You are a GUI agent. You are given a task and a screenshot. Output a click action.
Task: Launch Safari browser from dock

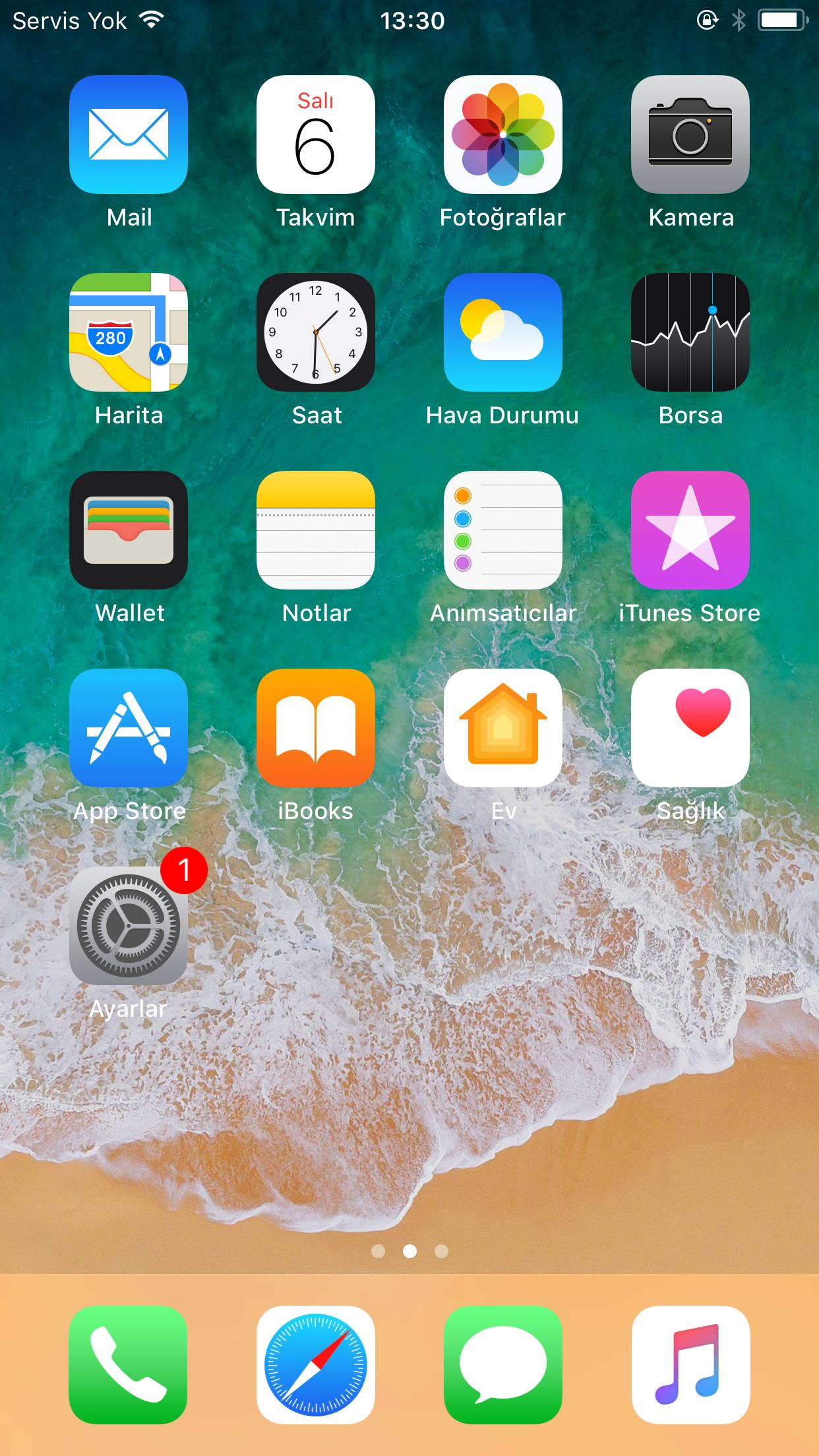[316, 1365]
